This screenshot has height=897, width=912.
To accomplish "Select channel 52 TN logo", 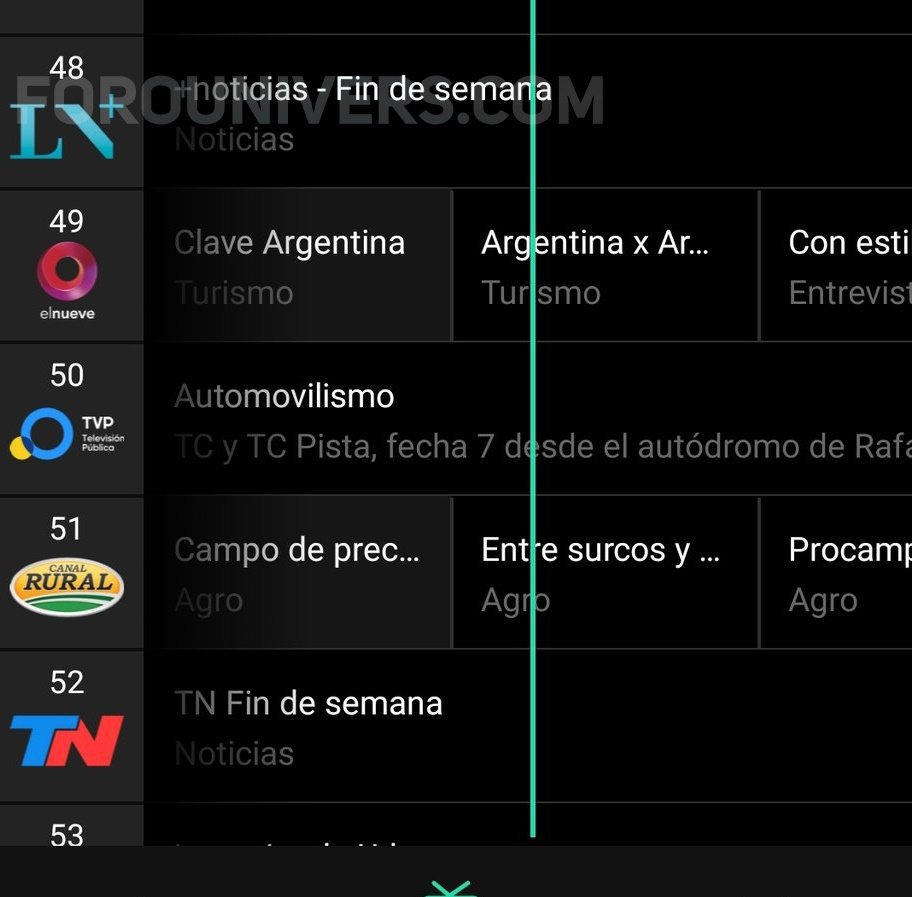I will (68, 740).
